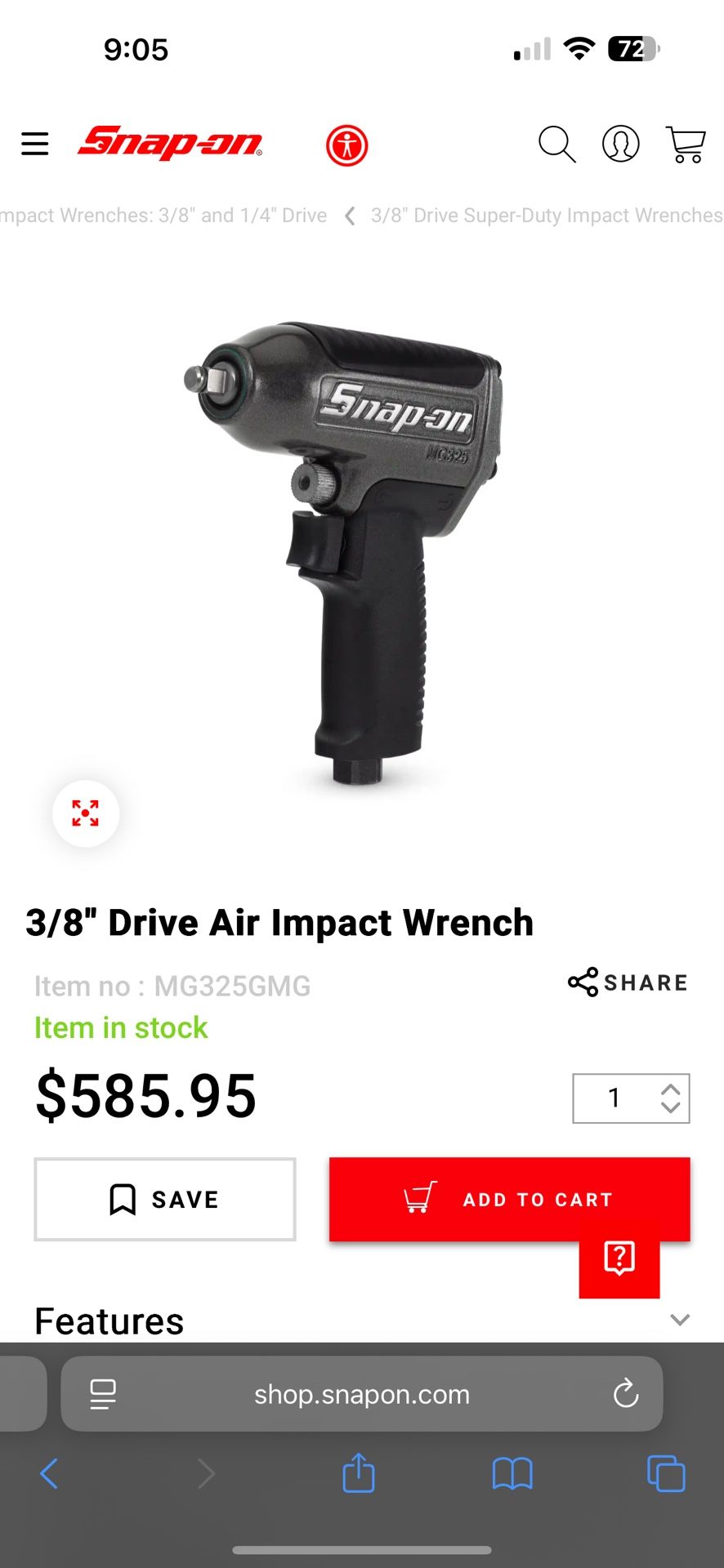Open the search icon
This screenshot has height=1568, width=724.
558,144
